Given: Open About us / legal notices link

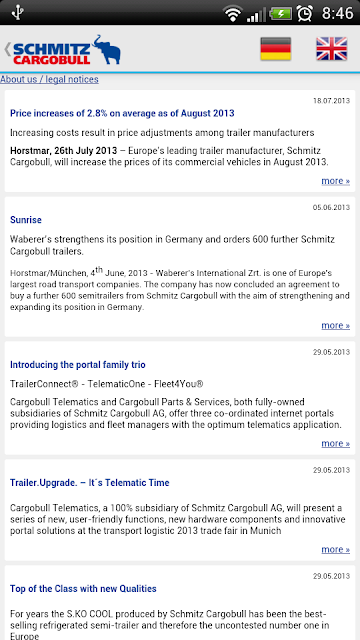Looking at the screenshot, I should click(49, 79).
